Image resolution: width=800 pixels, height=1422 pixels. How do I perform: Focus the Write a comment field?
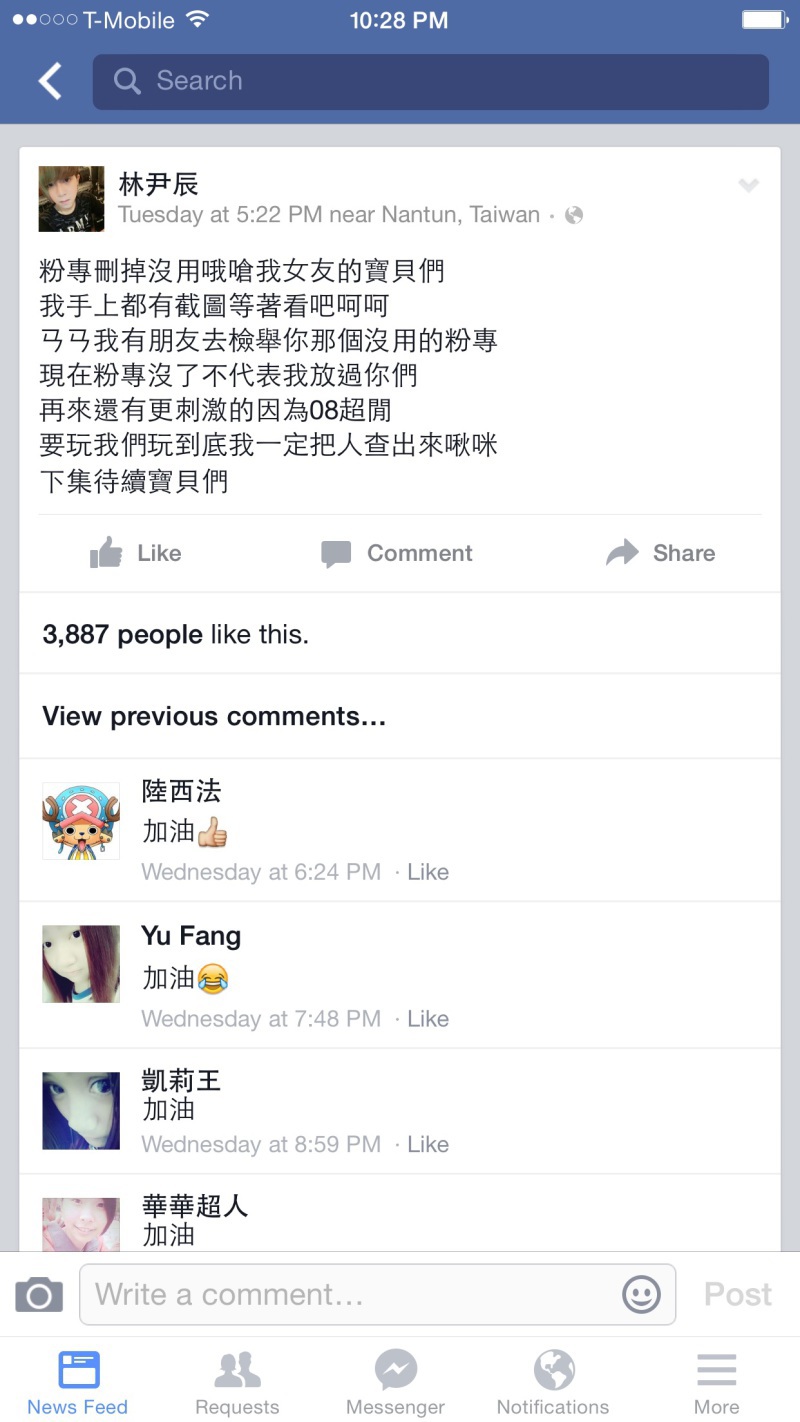coord(350,1295)
